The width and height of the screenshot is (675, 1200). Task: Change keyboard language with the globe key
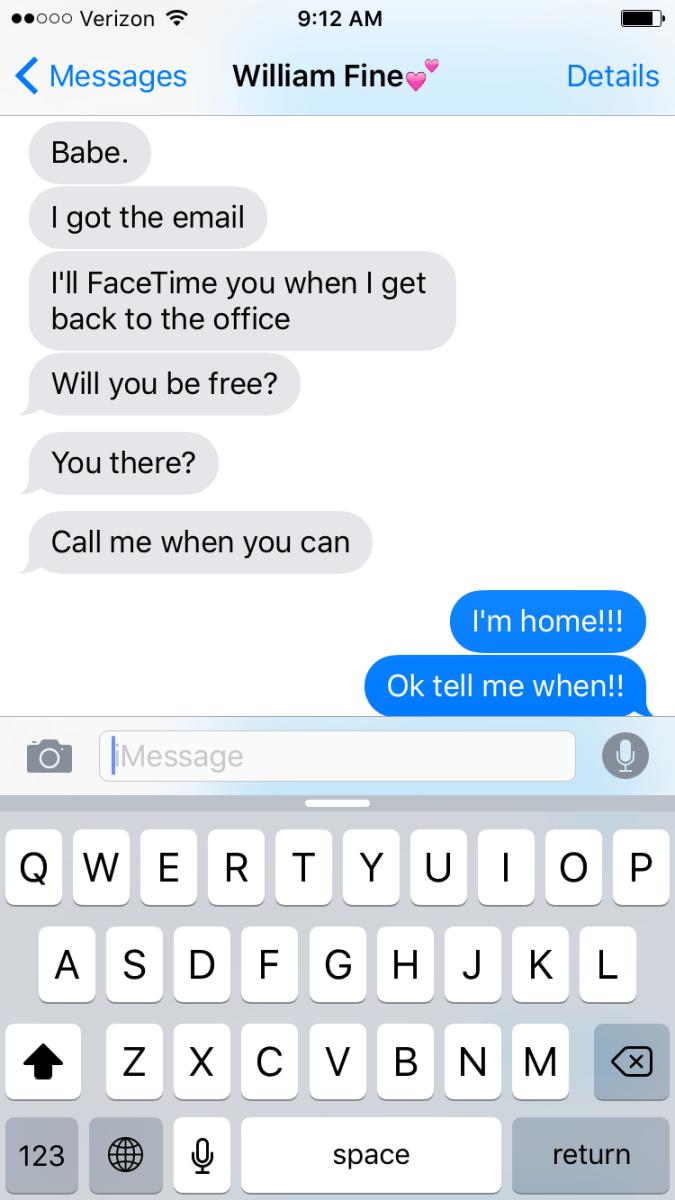(125, 1155)
